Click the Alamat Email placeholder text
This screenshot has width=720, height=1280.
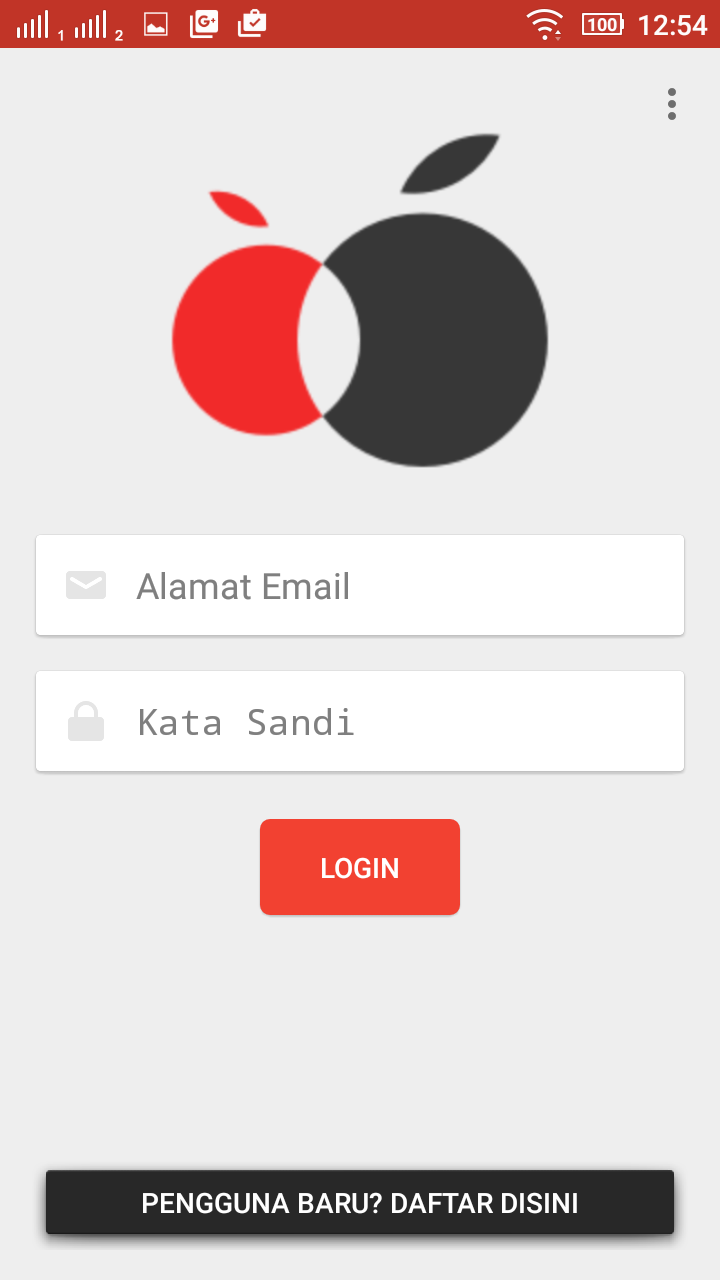243,585
